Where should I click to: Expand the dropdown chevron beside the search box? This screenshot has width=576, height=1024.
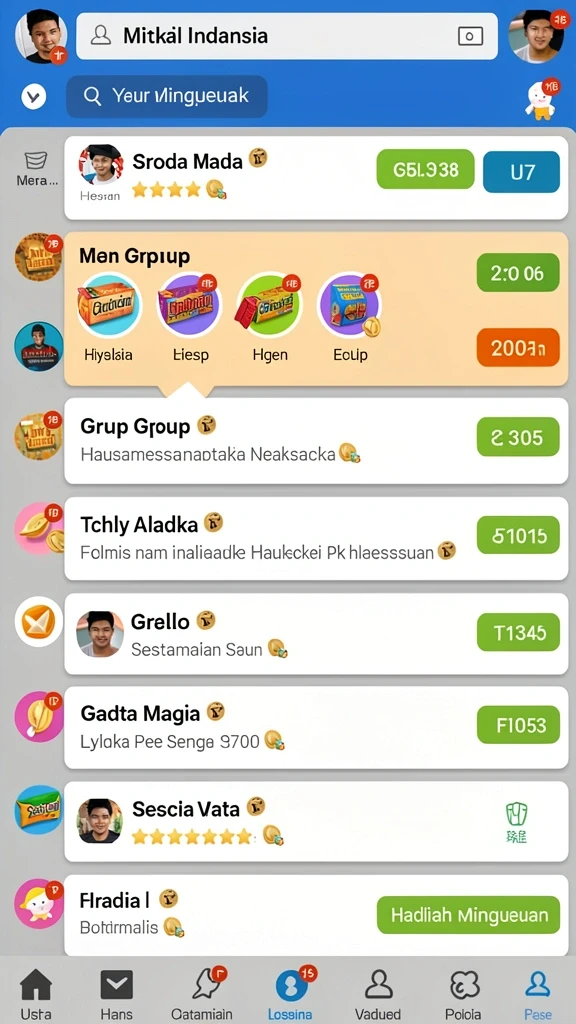tap(33, 97)
